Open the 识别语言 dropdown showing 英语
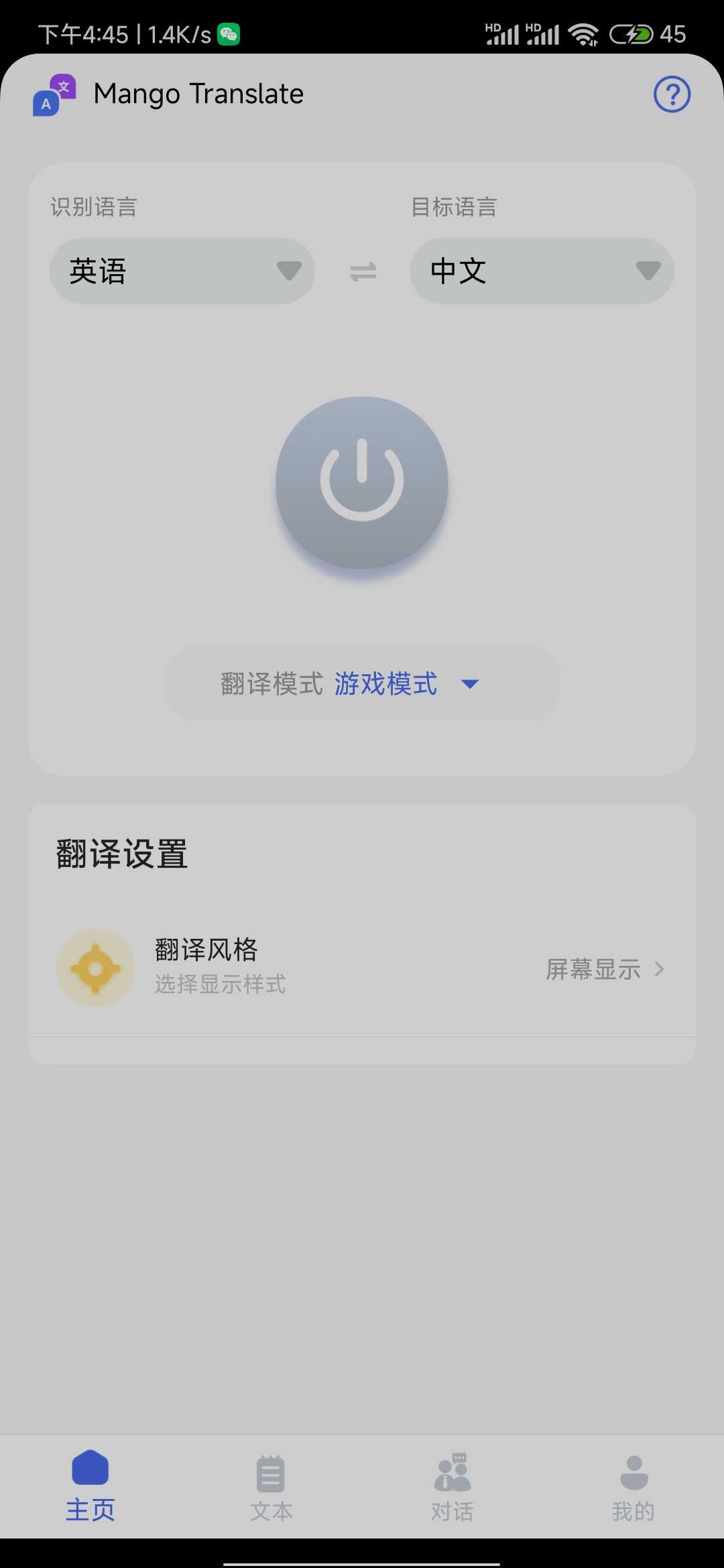724x1568 pixels. 182,271
